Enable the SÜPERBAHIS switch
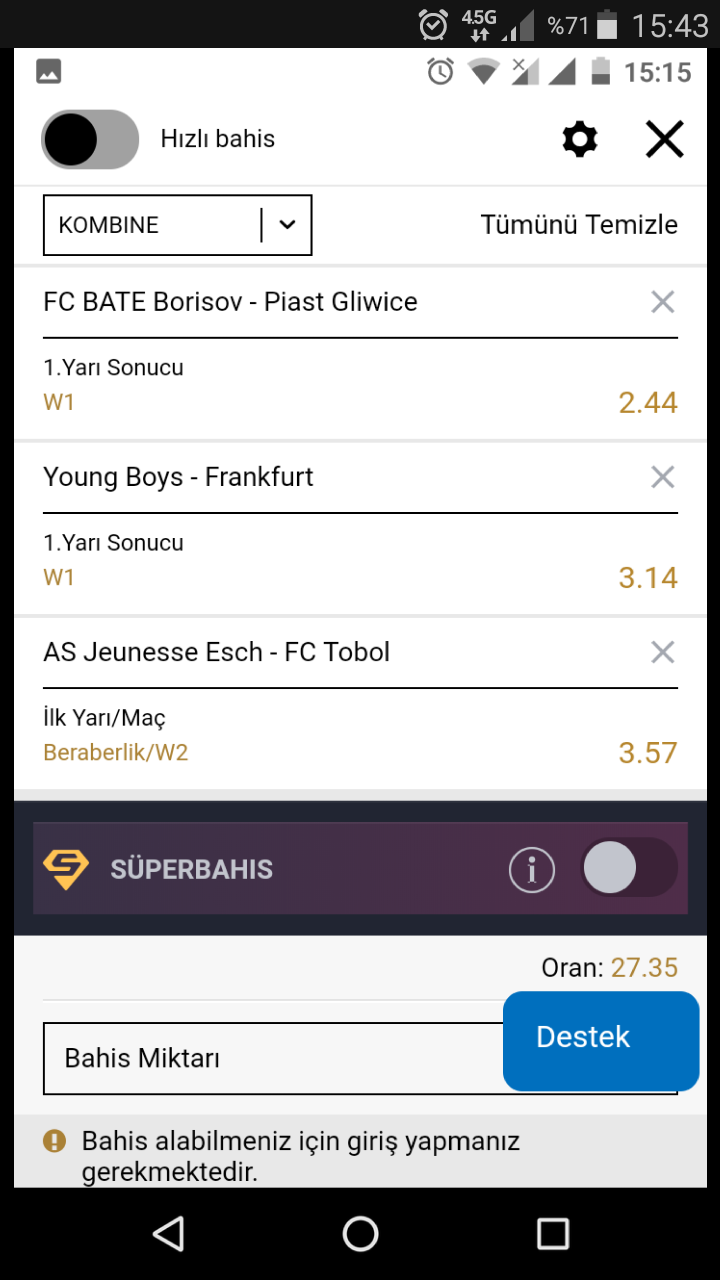This screenshot has height=1280, width=720. (x=629, y=868)
